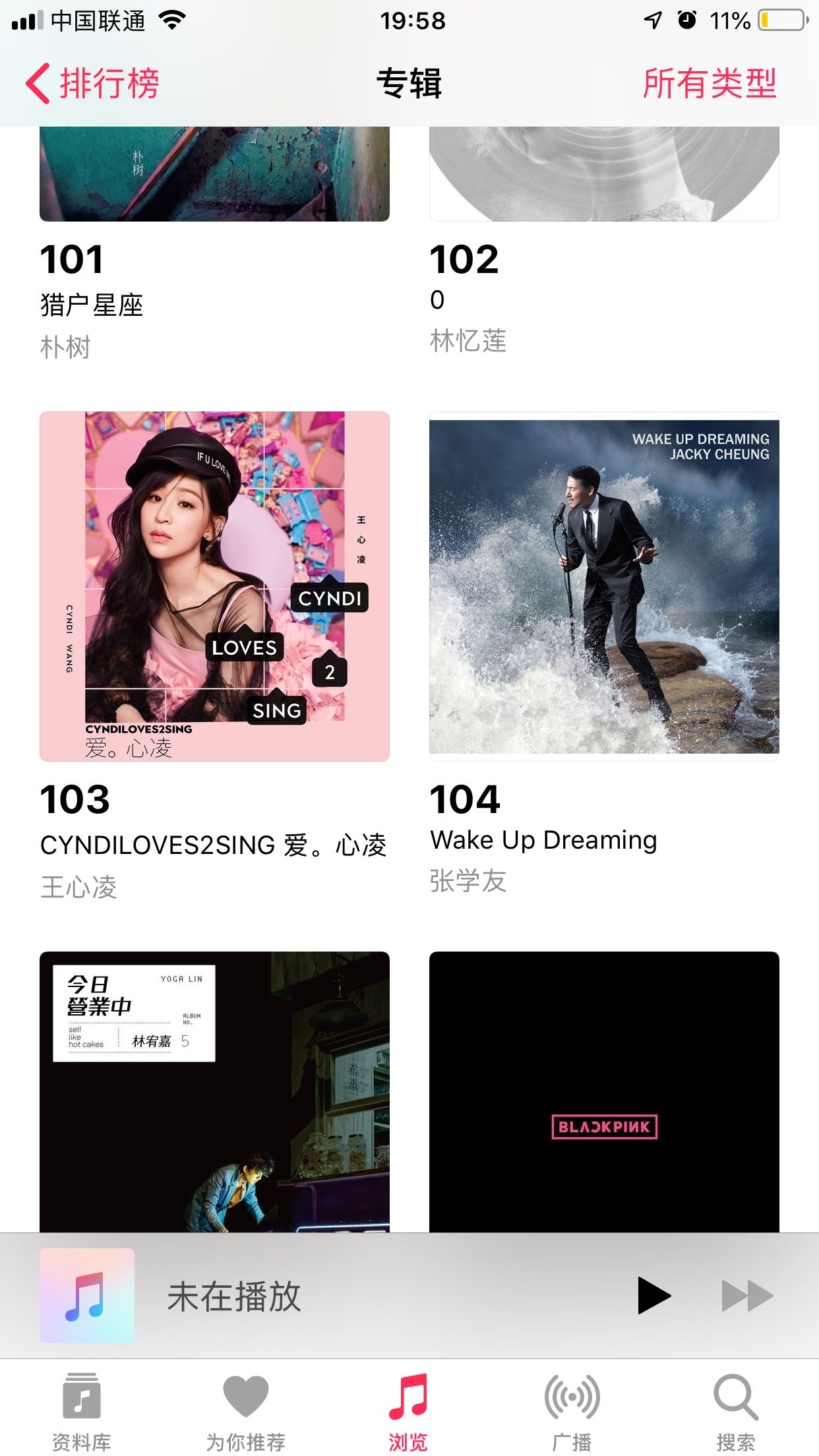This screenshot has height=1456, width=819.
Task: Open Wake Up Dreaming by 张学友
Action: [x=603, y=586]
